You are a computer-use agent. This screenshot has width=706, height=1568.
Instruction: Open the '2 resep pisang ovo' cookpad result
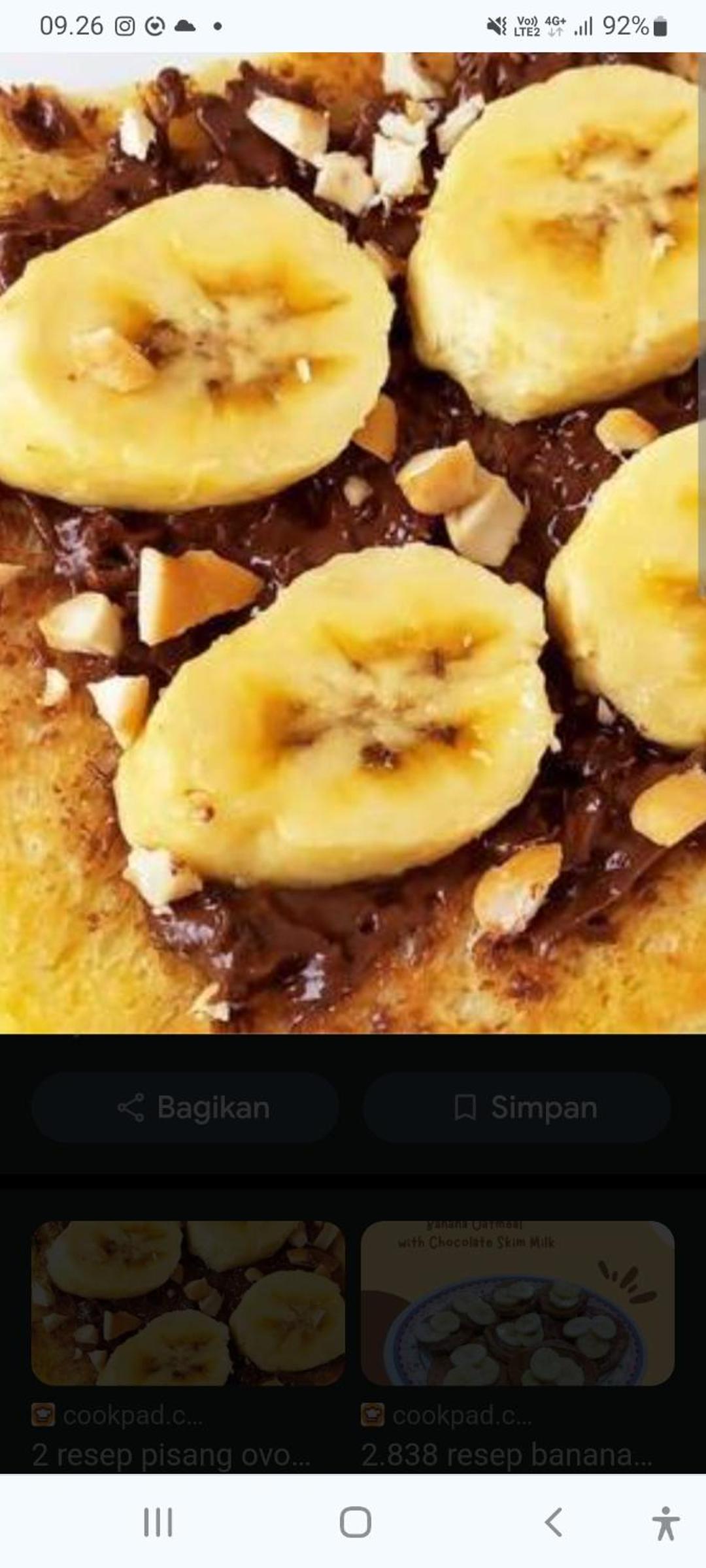click(188, 1345)
